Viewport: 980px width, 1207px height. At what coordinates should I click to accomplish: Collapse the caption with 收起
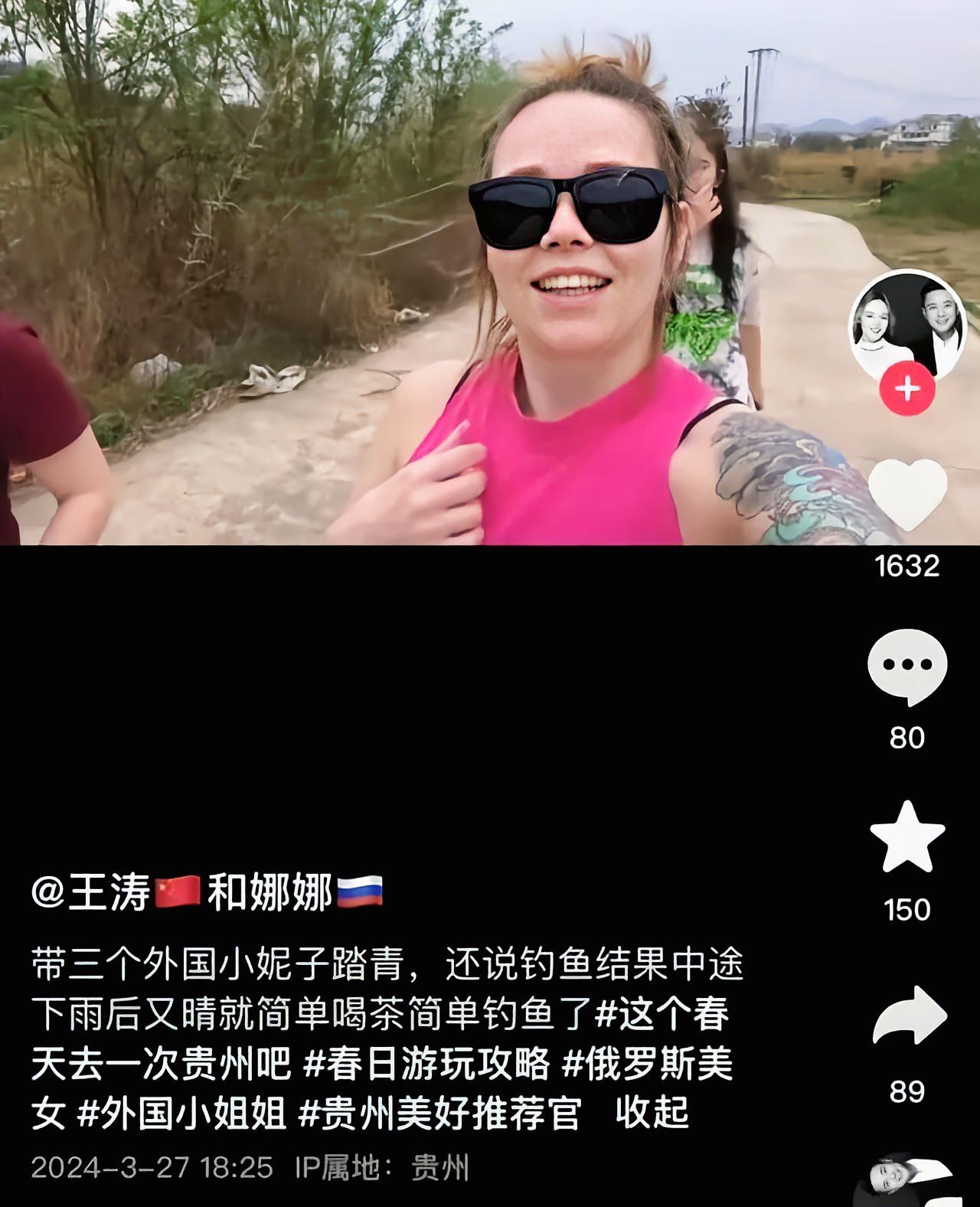click(652, 1113)
